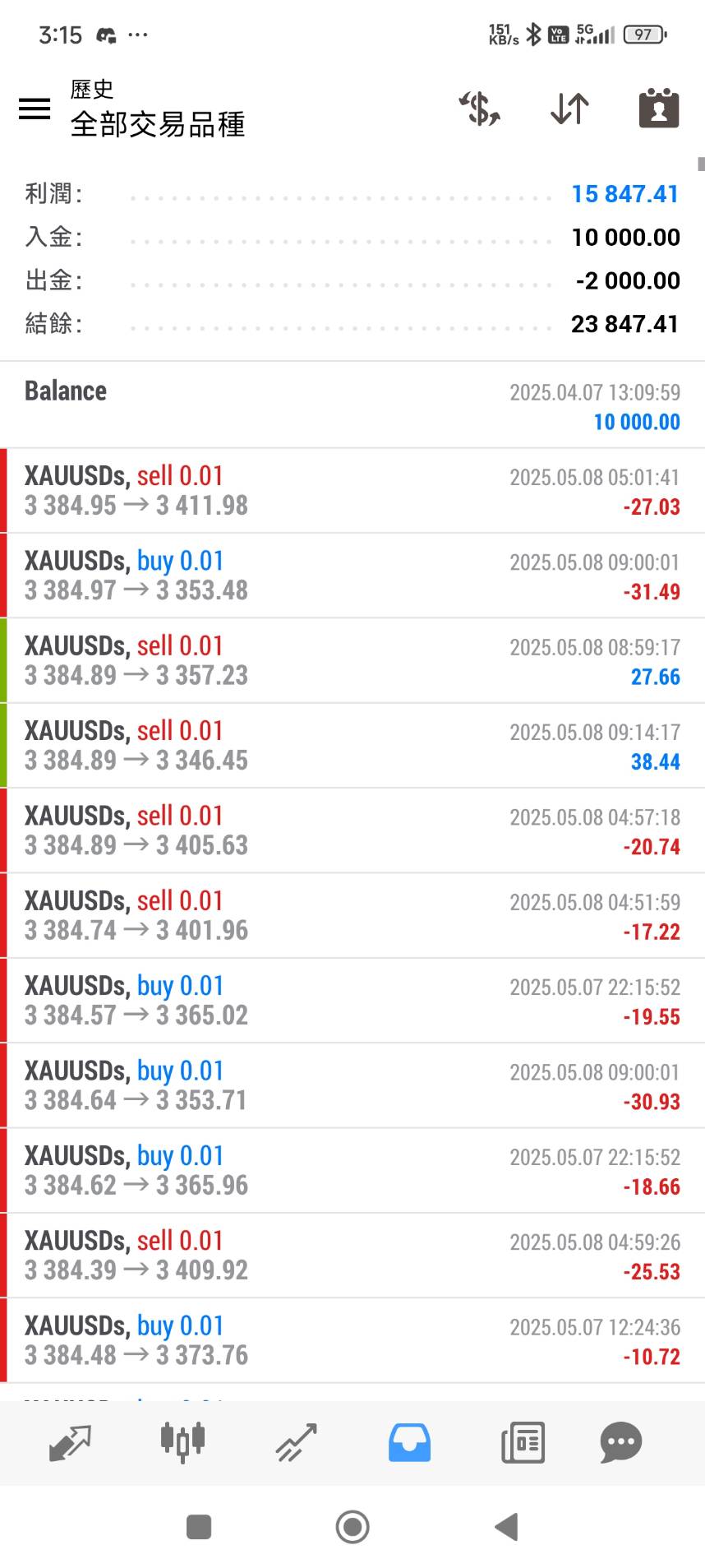Expand the buy trade with loss -30.93
Viewport: 705px width, 1568px height.
pyautogui.click(x=352, y=1085)
